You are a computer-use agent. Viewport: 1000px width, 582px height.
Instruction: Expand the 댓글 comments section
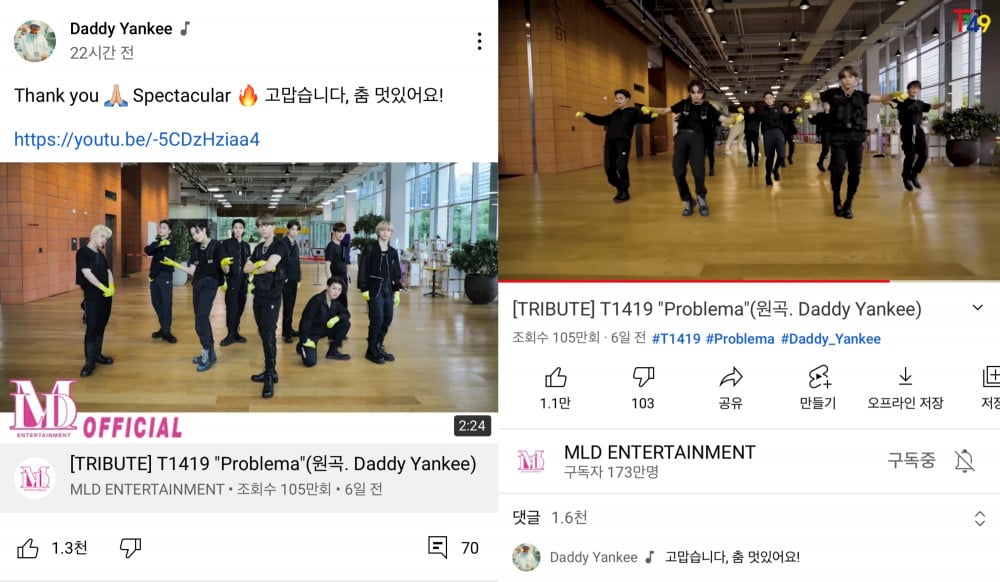pos(979,518)
